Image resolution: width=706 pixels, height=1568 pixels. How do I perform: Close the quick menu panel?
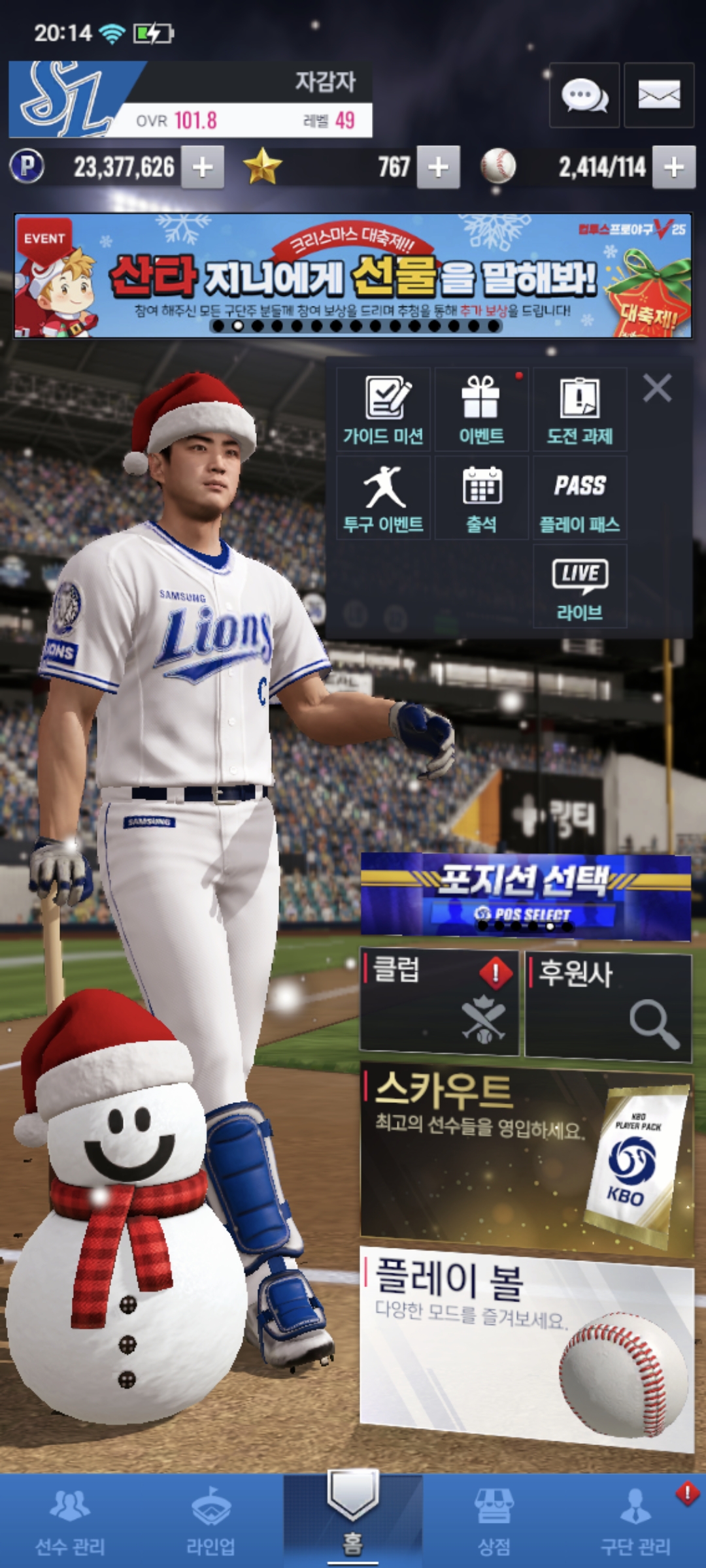tap(657, 388)
